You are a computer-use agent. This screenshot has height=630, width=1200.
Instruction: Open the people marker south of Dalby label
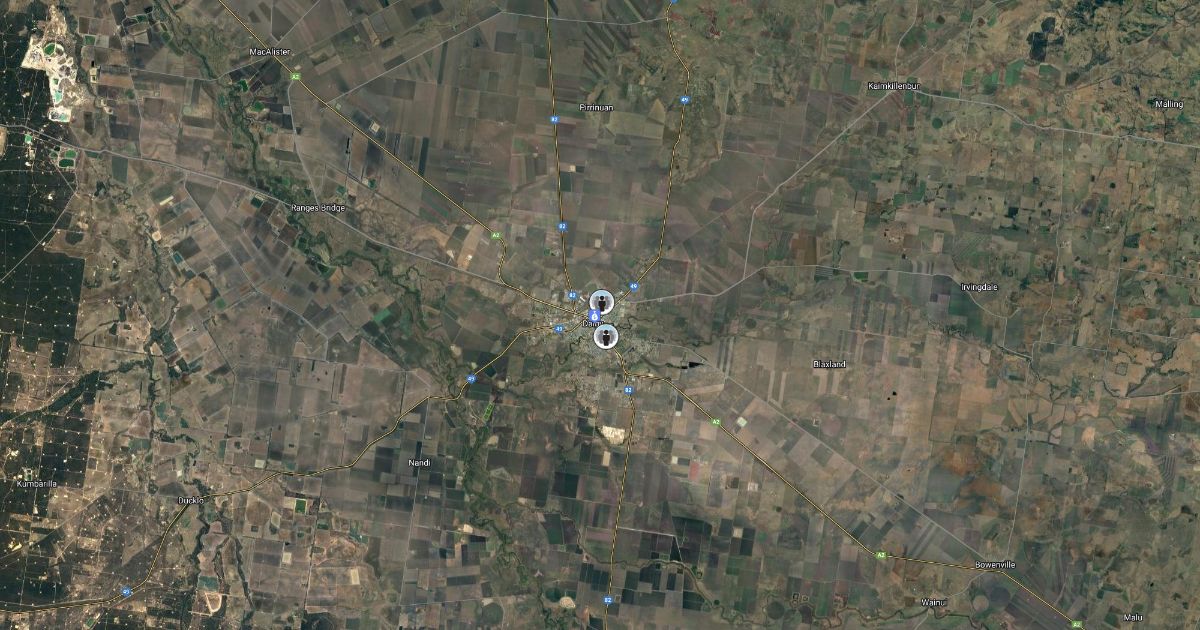[x=605, y=338]
